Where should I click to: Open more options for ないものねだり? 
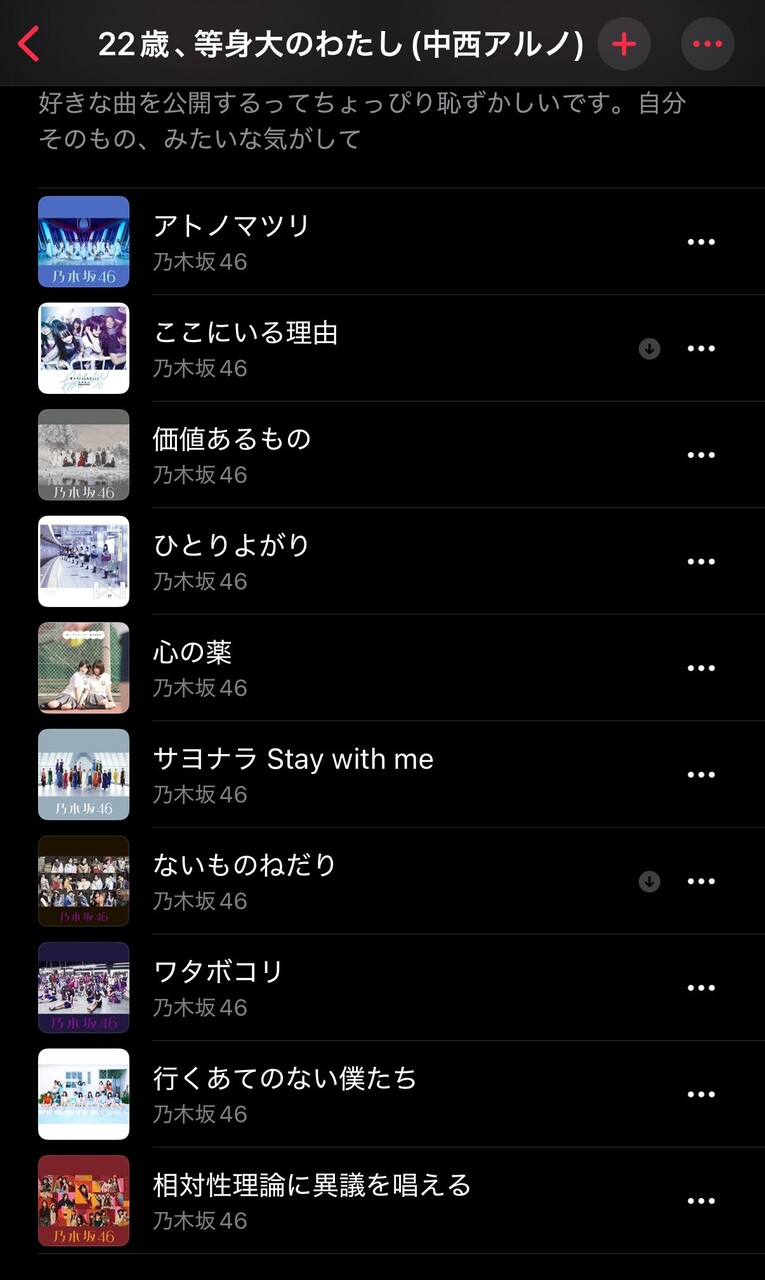701,881
